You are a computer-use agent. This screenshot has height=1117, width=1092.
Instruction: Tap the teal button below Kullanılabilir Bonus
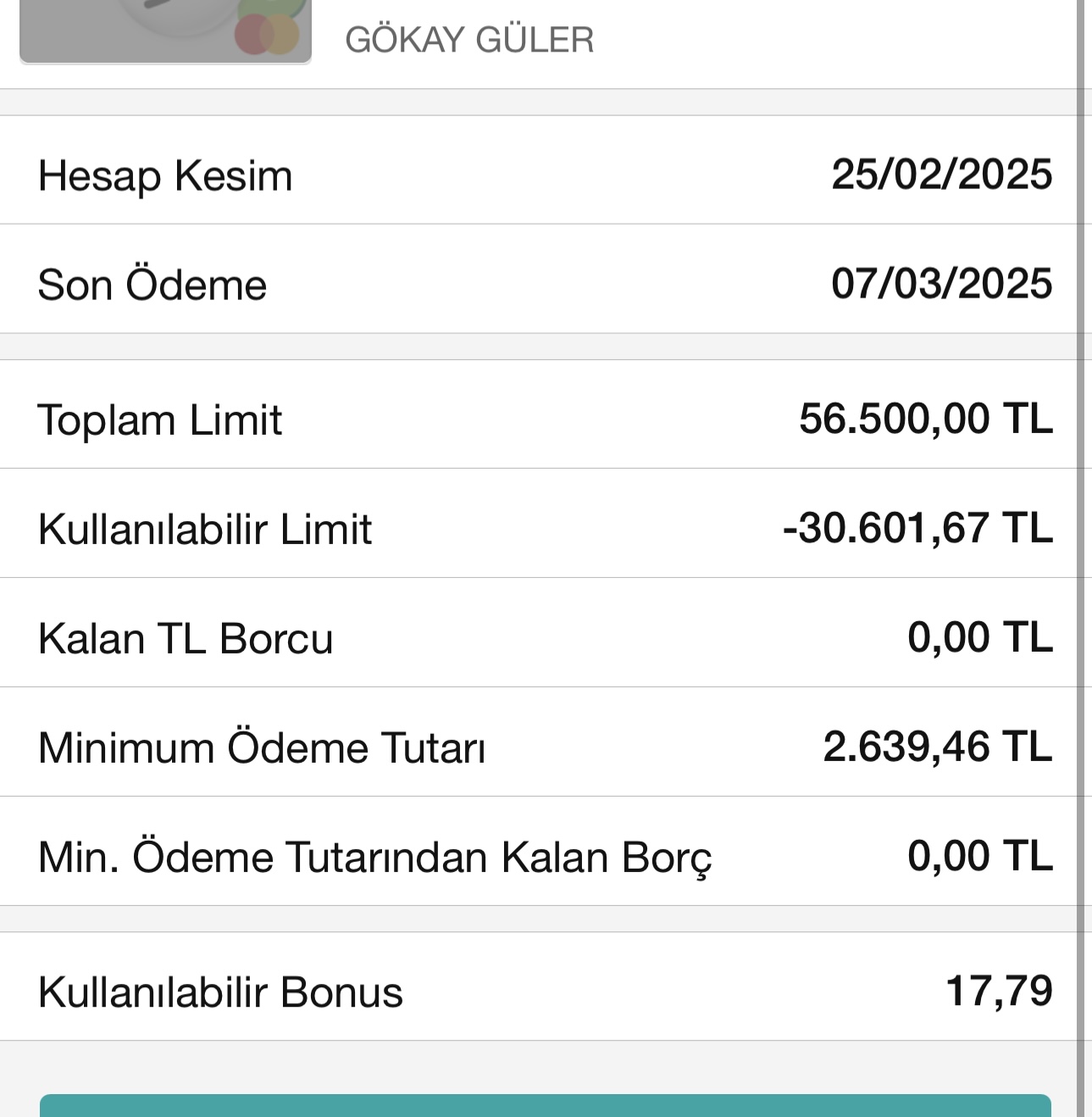tap(545, 1105)
